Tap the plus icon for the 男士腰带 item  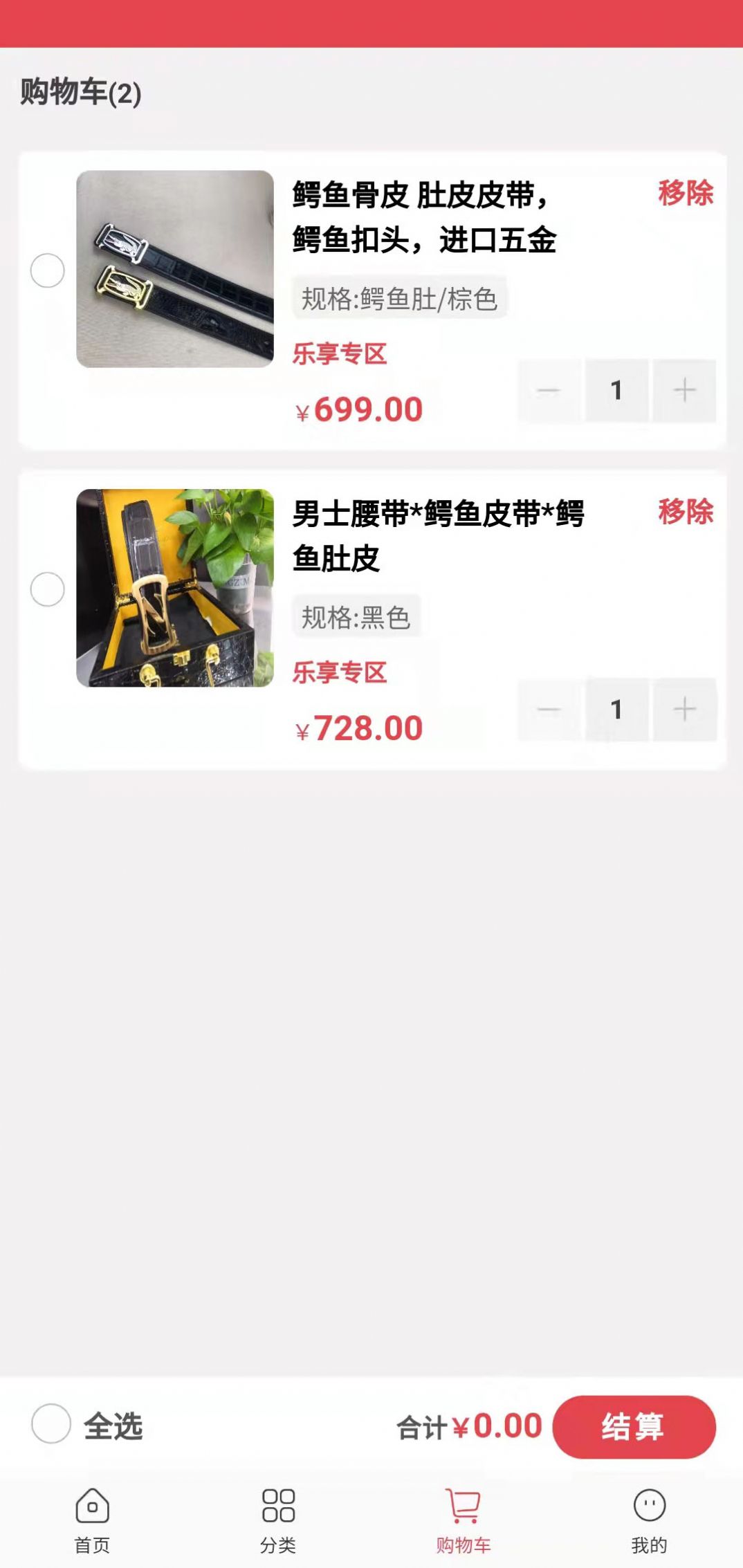point(684,709)
